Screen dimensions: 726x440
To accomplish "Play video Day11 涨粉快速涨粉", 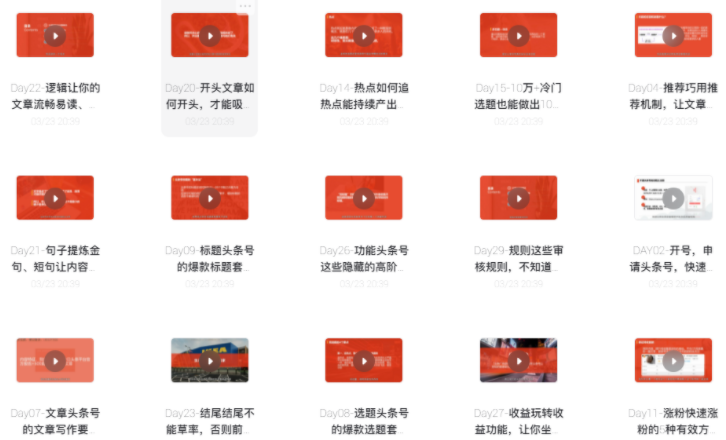I will tap(673, 360).
